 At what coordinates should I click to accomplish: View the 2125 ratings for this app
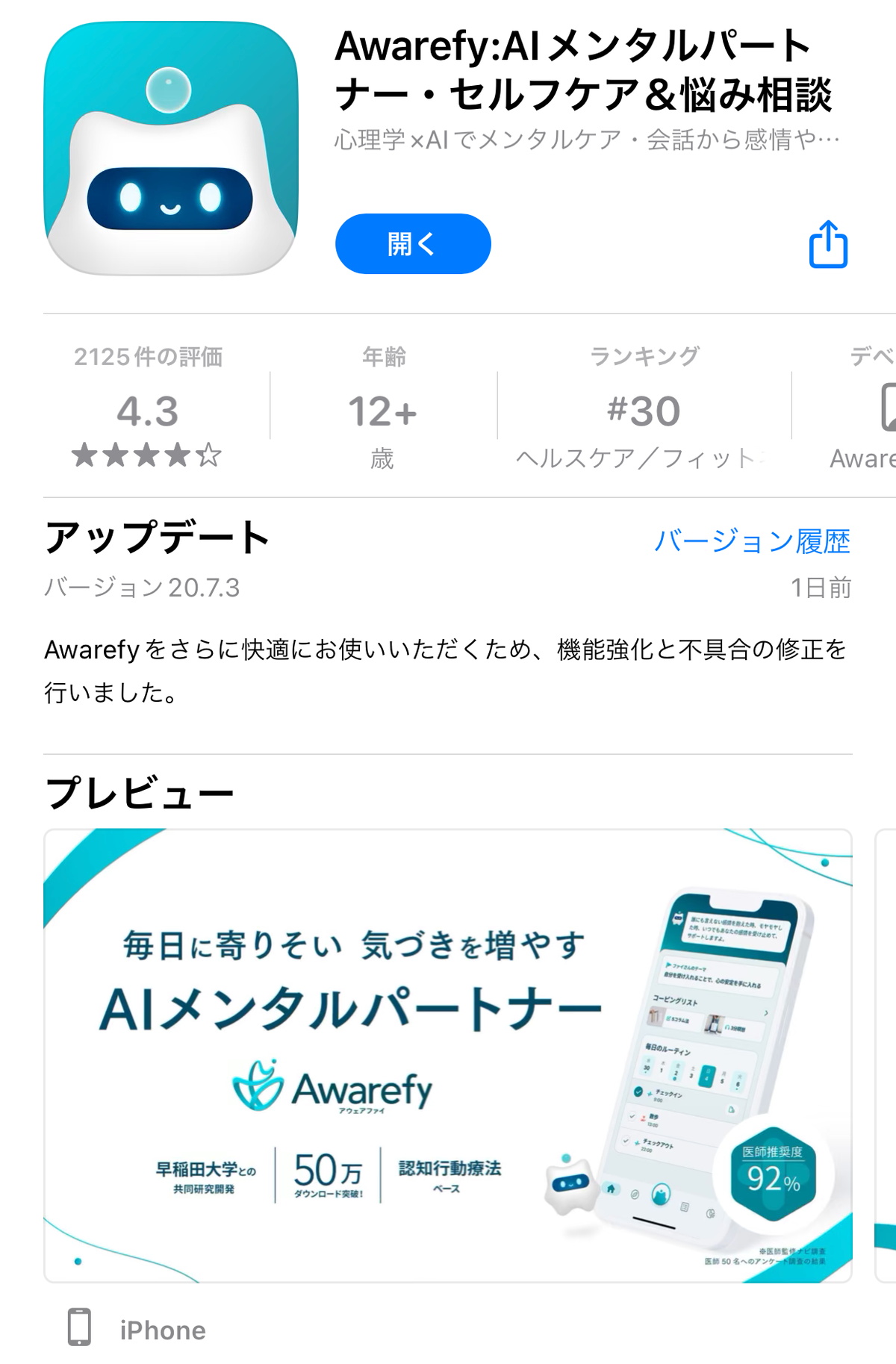[x=148, y=409]
